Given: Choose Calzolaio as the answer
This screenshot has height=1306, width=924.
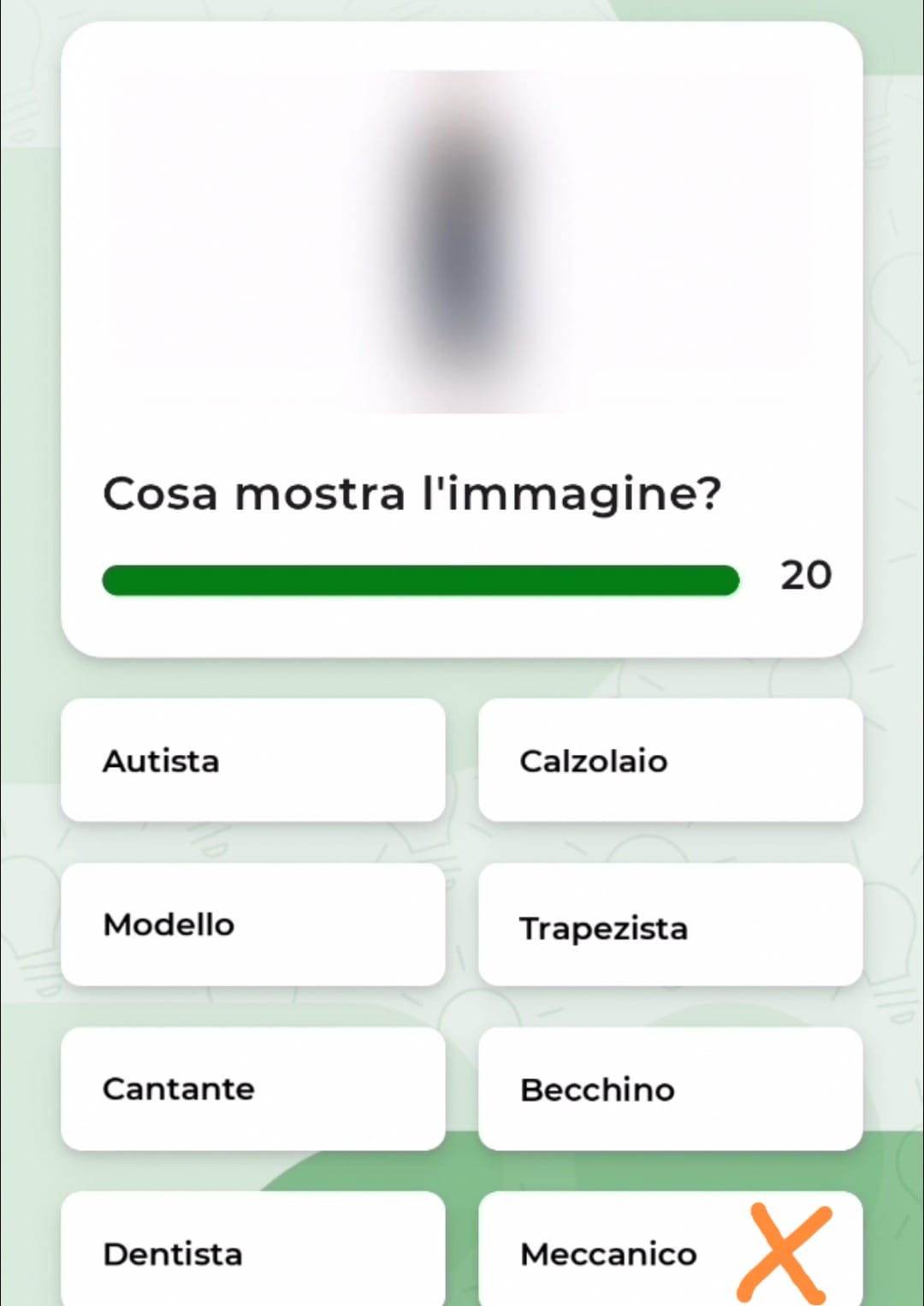Looking at the screenshot, I should click(x=670, y=760).
